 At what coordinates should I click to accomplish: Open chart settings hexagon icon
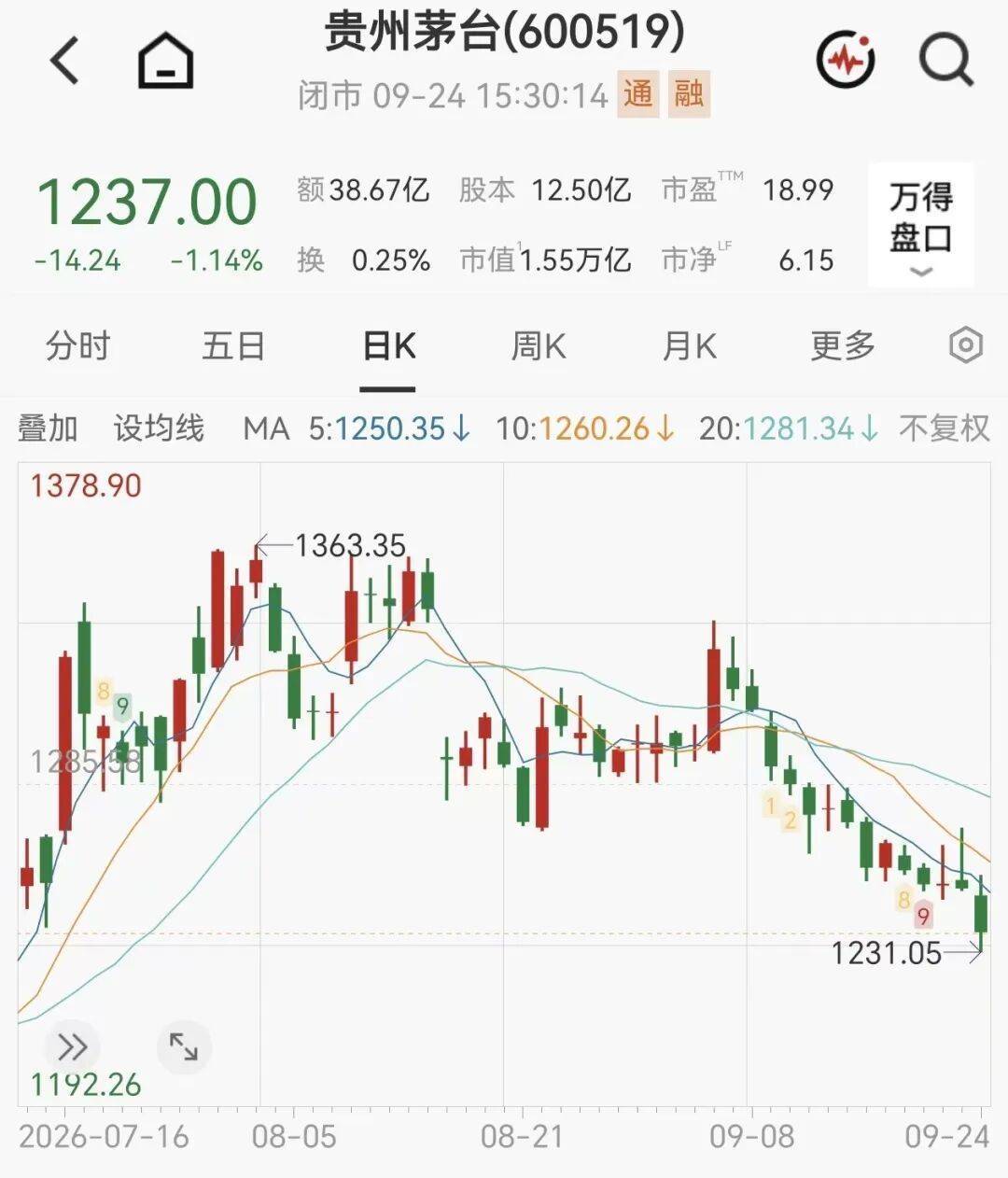[965, 346]
